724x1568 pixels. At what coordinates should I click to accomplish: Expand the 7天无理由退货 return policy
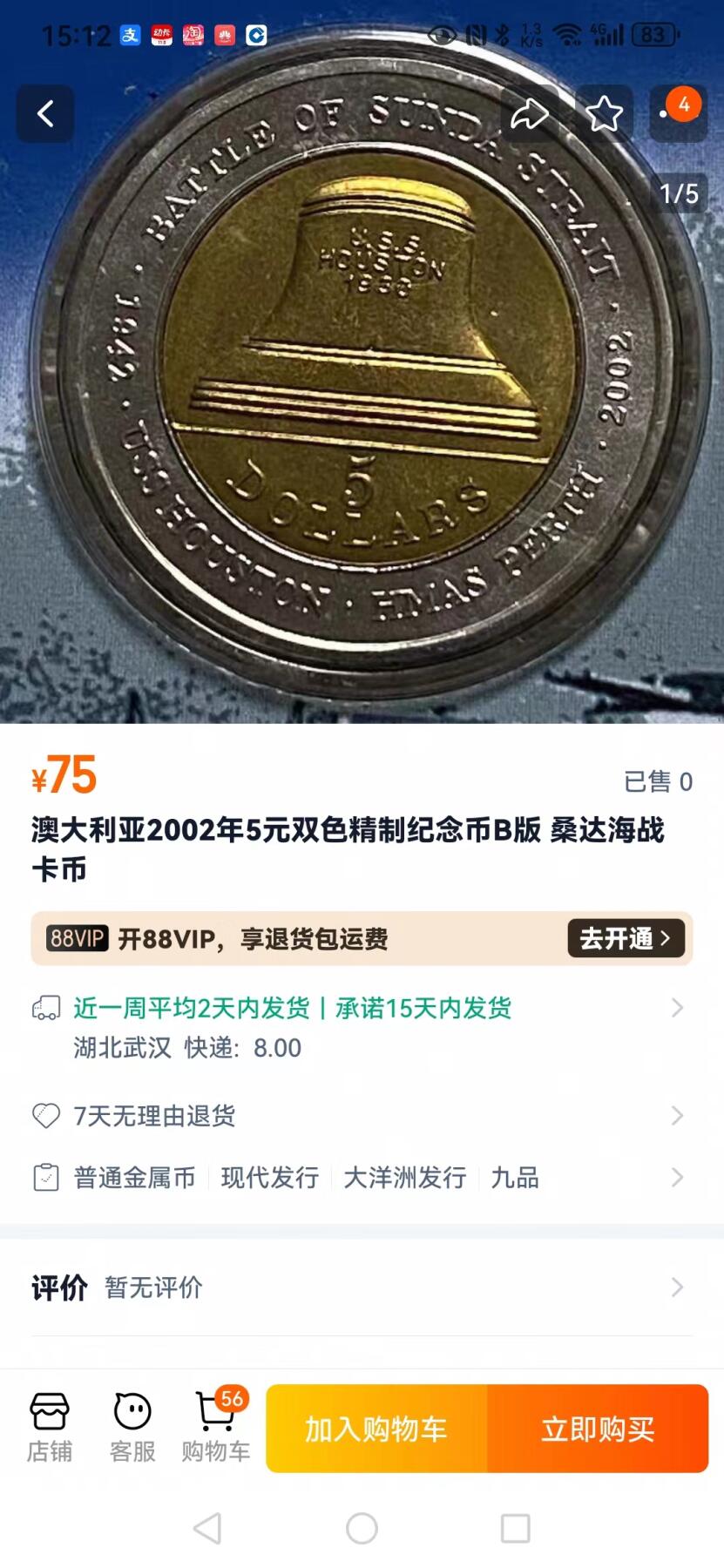click(x=362, y=1115)
